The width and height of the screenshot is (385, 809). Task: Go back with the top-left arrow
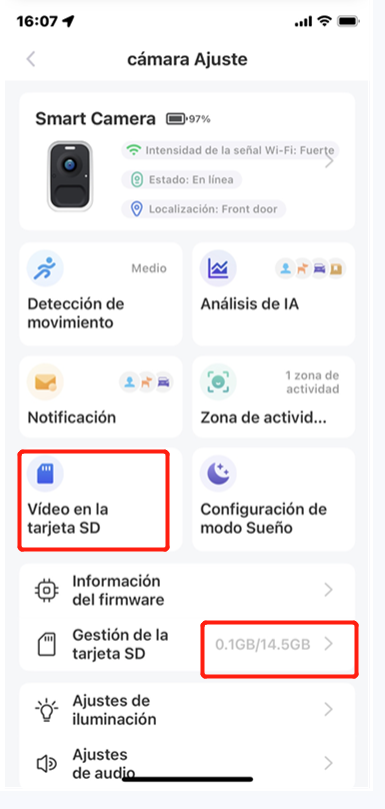(31, 59)
